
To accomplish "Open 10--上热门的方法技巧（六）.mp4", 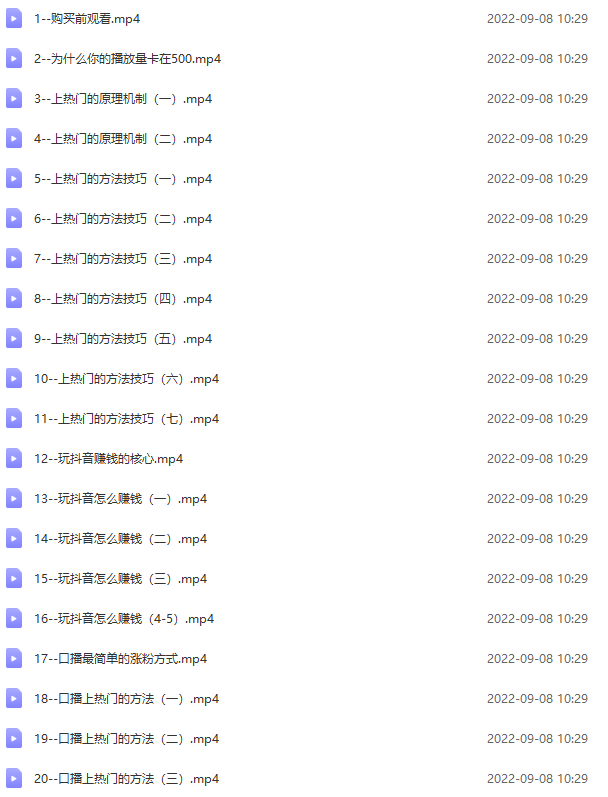I will [x=126, y=379].
